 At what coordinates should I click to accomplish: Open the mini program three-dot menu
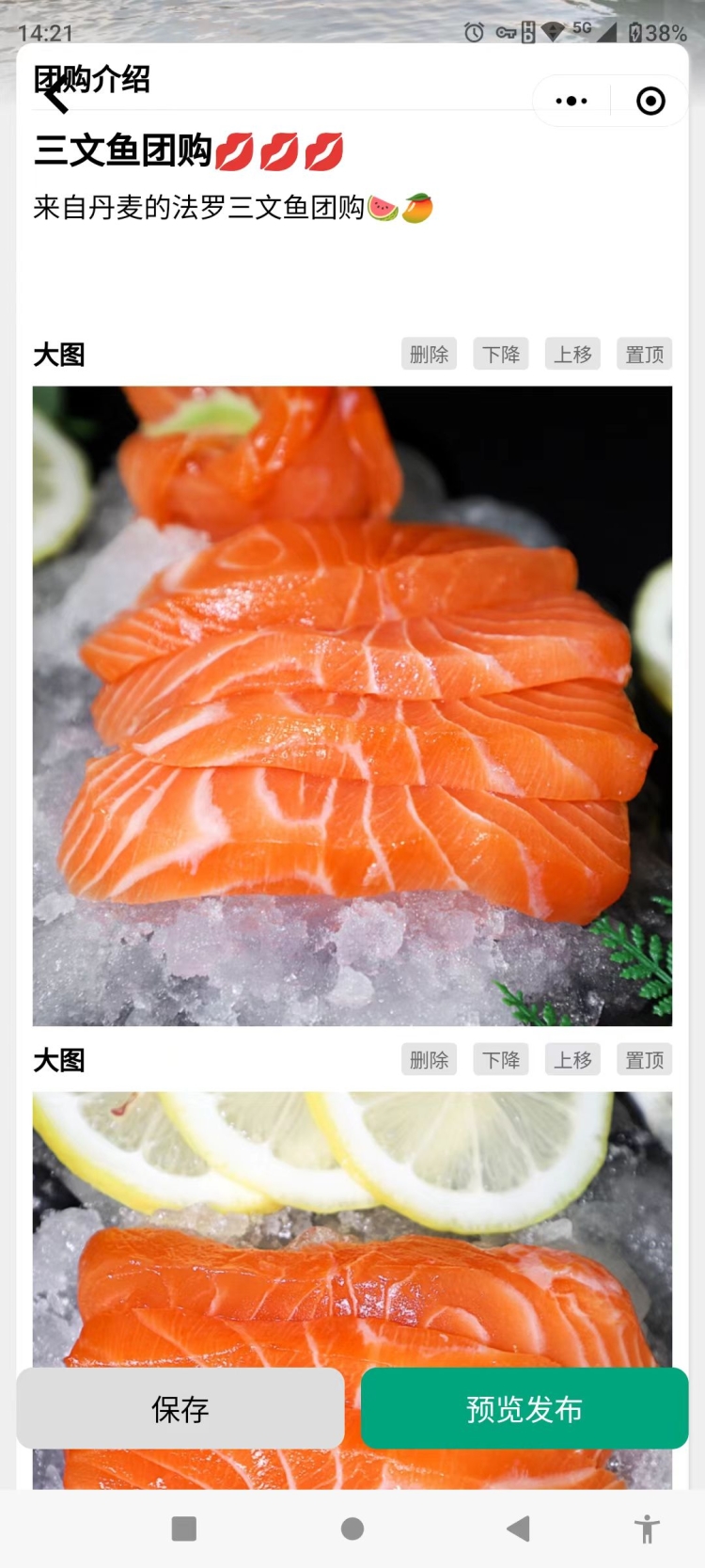point(571,101)
